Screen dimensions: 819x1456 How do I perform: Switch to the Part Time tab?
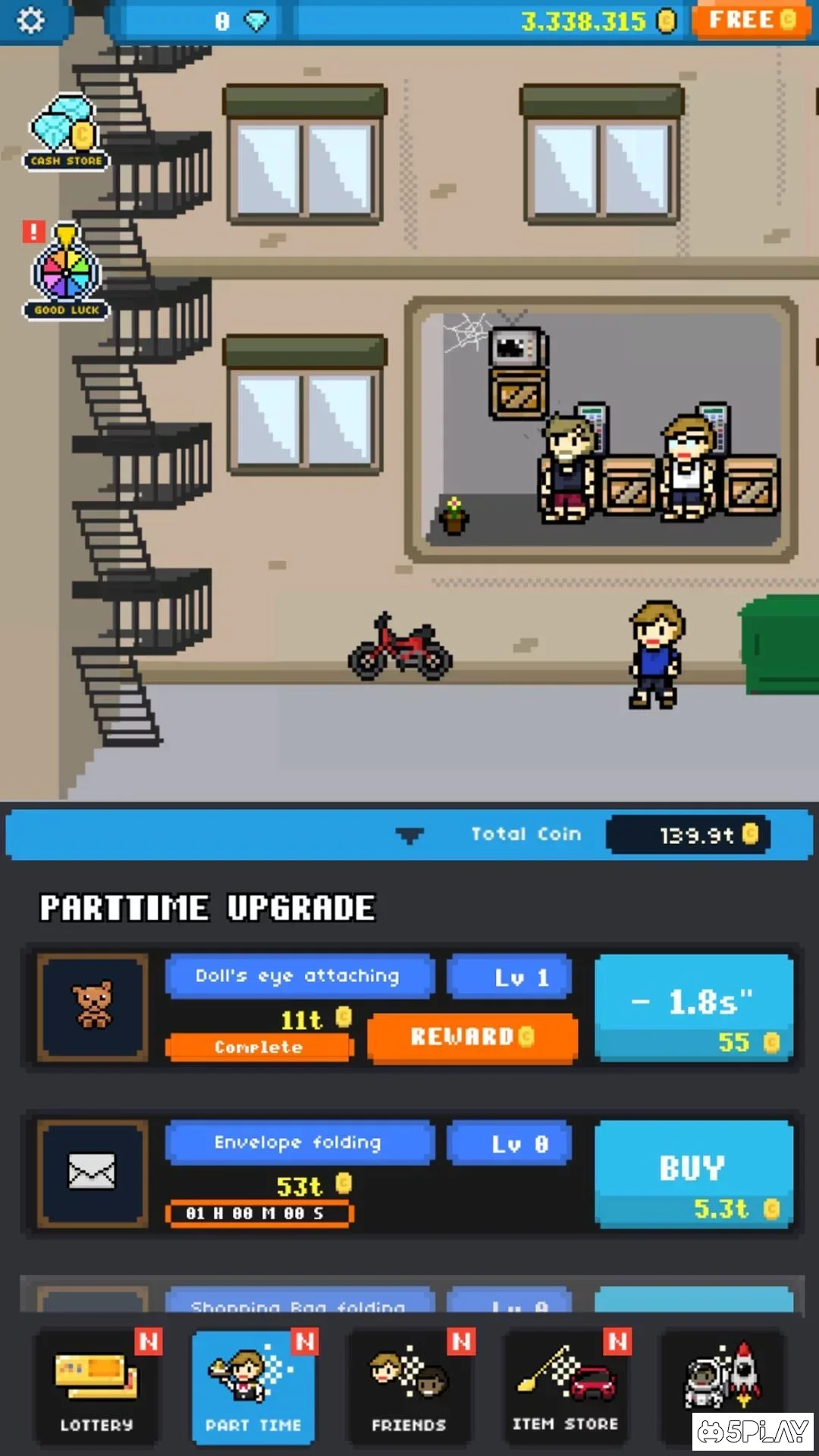(253, 1387)
